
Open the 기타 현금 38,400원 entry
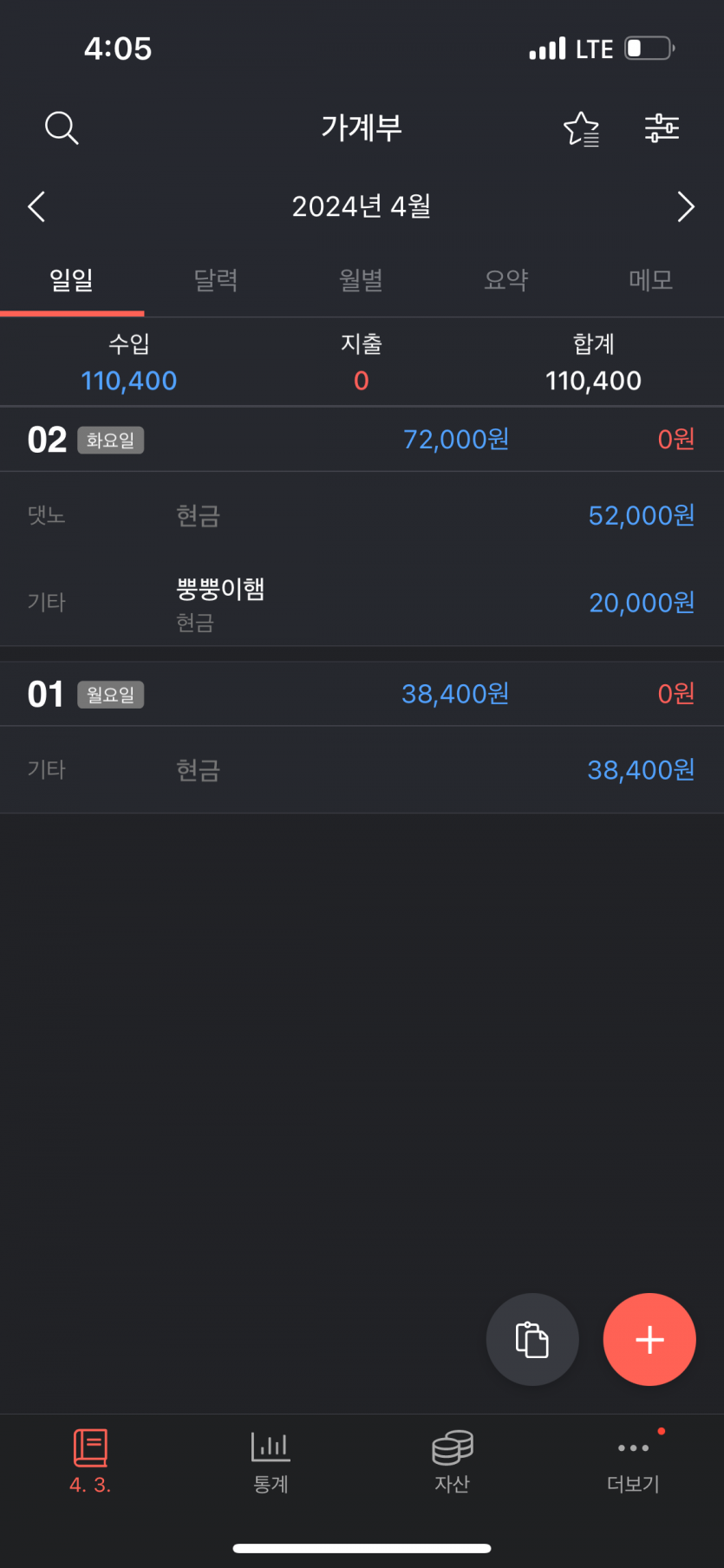362,770
